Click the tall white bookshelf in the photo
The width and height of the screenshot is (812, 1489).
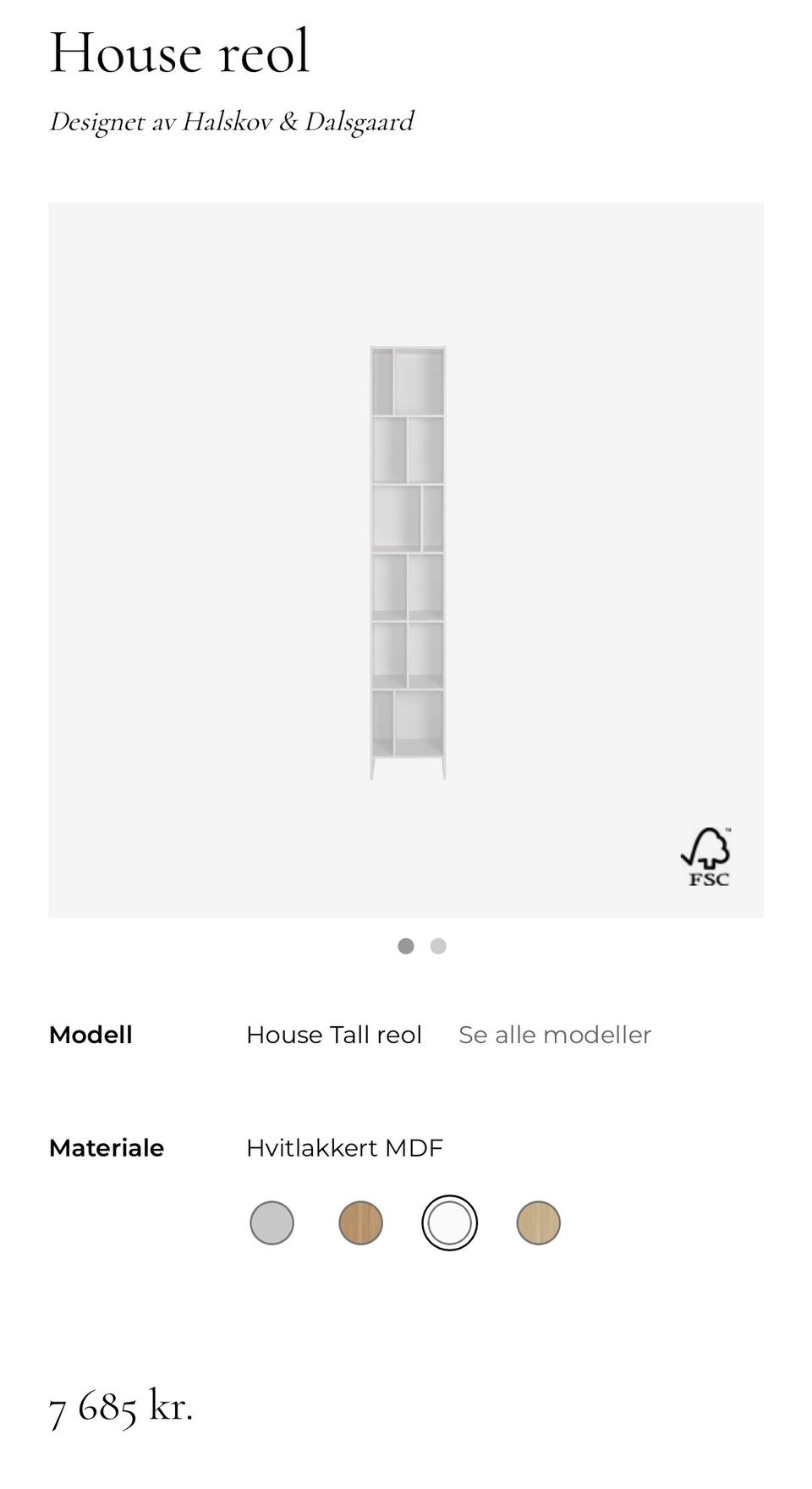tap(406, 558)
